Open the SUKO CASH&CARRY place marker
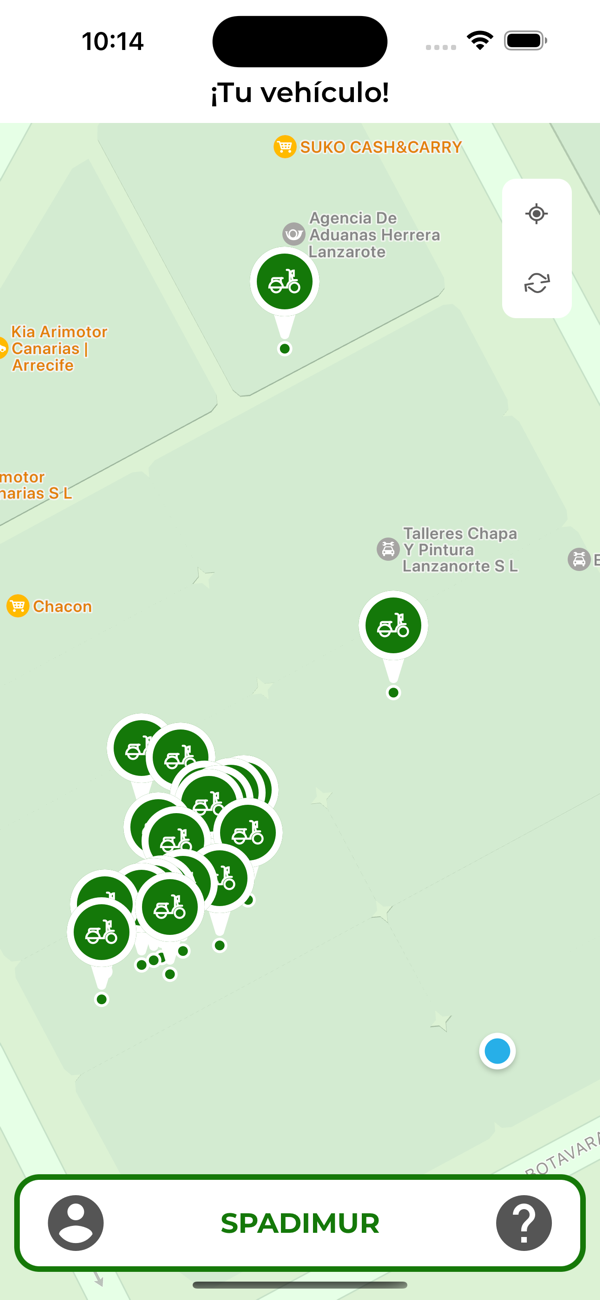Screen dimensions: 600x1300 [x=285, y=147]
